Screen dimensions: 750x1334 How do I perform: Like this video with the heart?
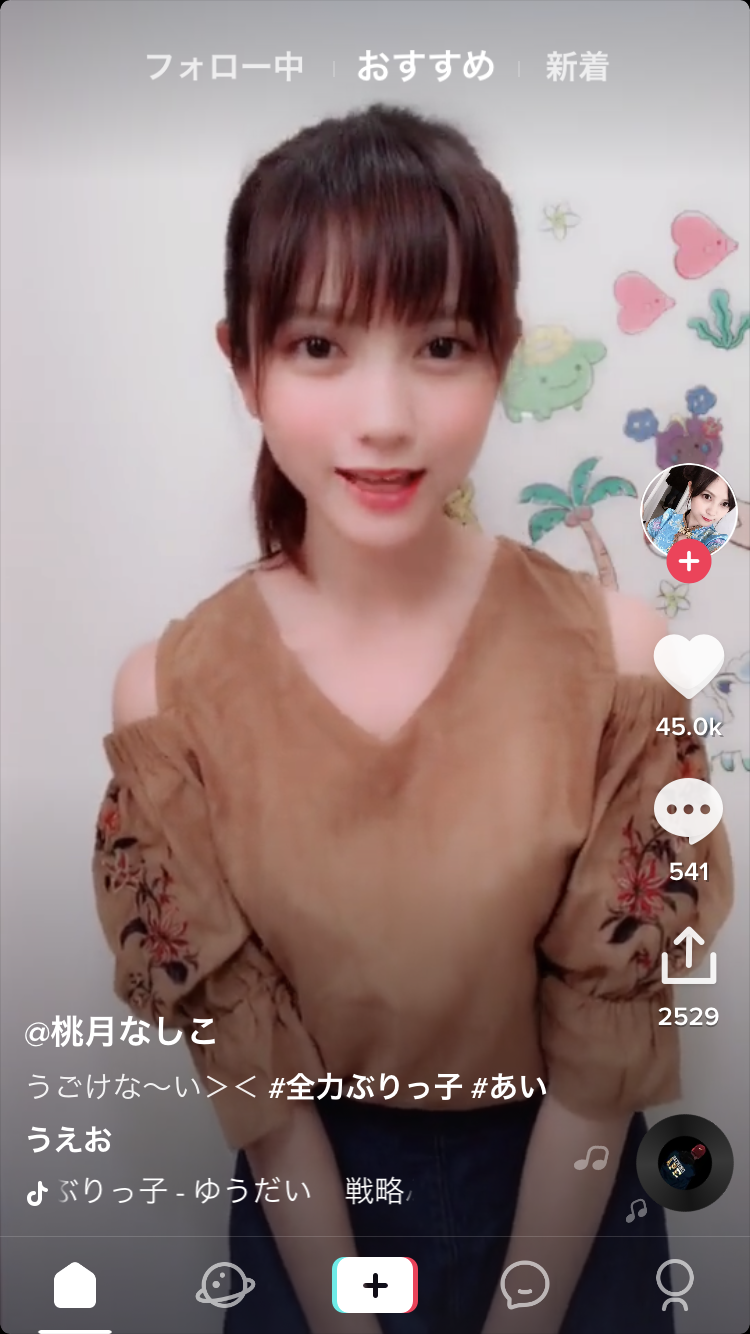689,667
